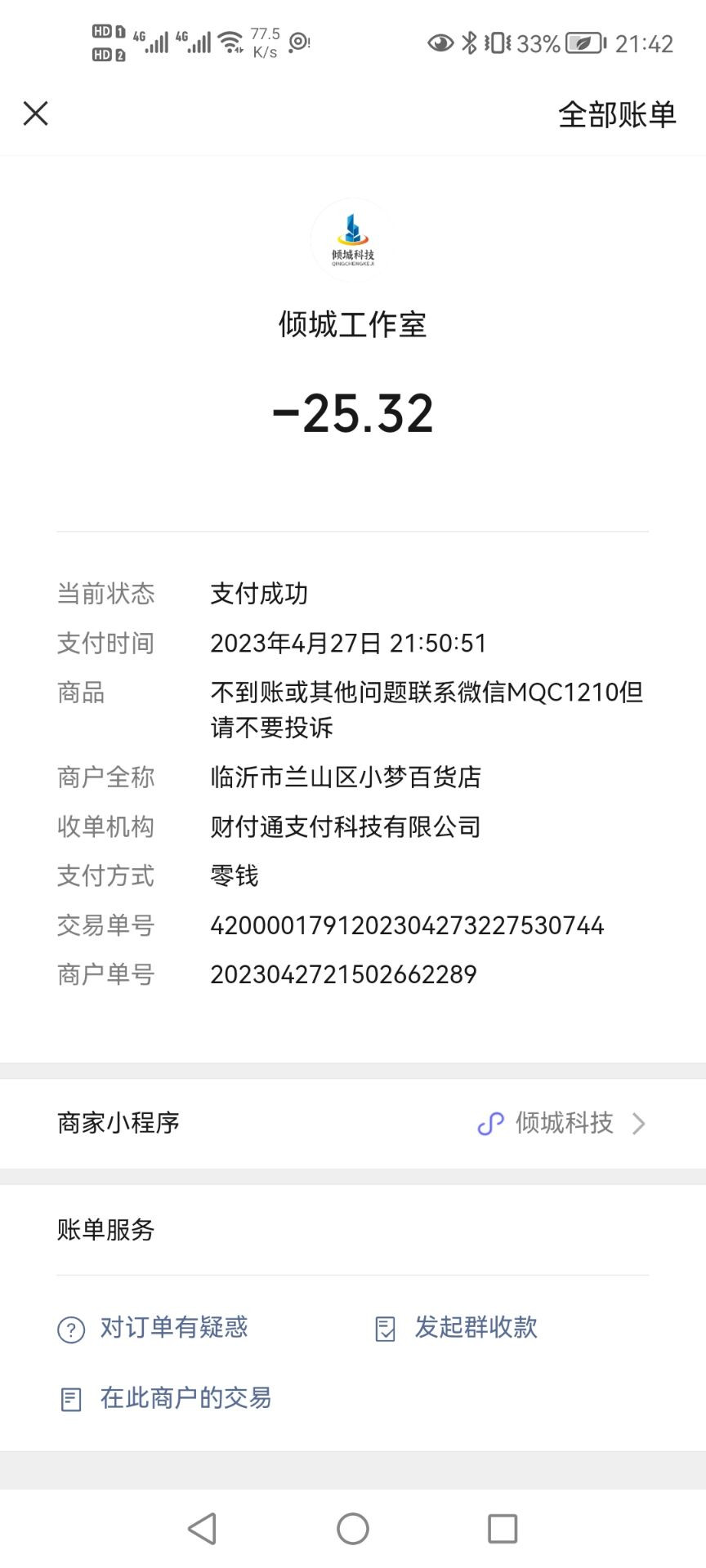Go to the home screen
The image size is (706, 1568).
[353, 1529]
